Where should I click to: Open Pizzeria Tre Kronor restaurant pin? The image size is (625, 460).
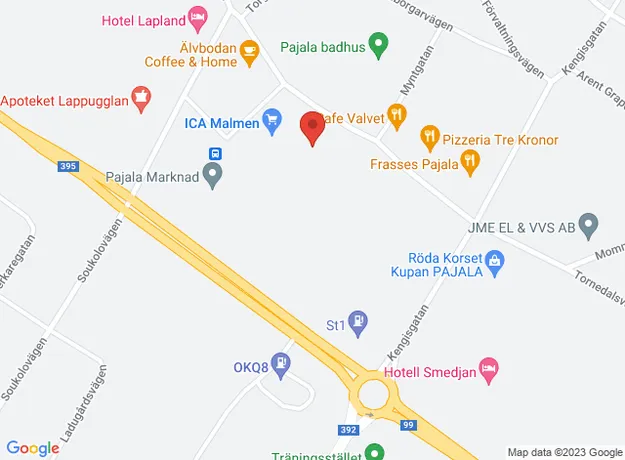[x=430, y=134]
